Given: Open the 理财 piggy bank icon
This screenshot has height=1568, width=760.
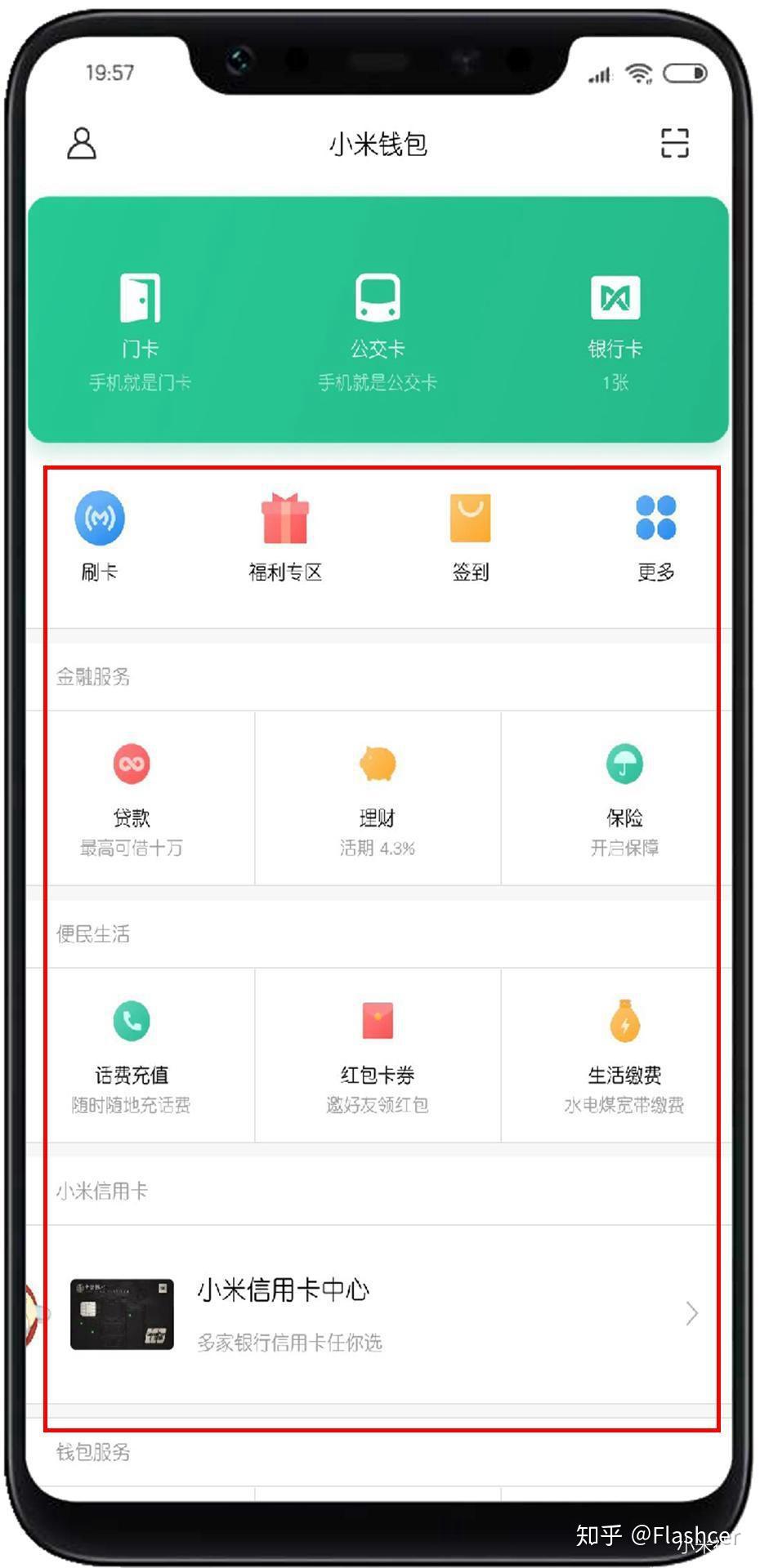Looking at the screenshot, I should click(377, 764).
